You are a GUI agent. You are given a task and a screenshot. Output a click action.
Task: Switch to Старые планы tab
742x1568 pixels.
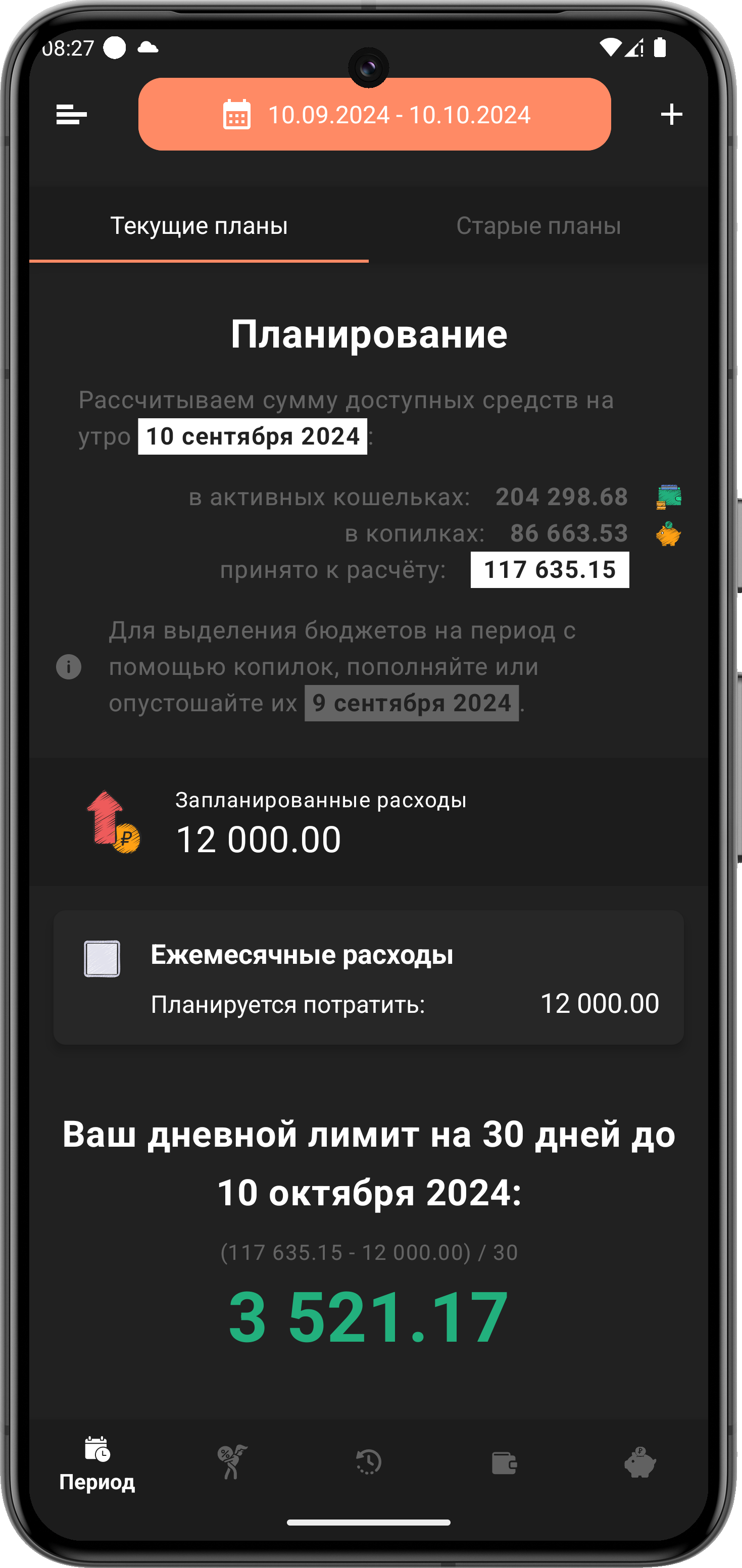click(538, 226)
